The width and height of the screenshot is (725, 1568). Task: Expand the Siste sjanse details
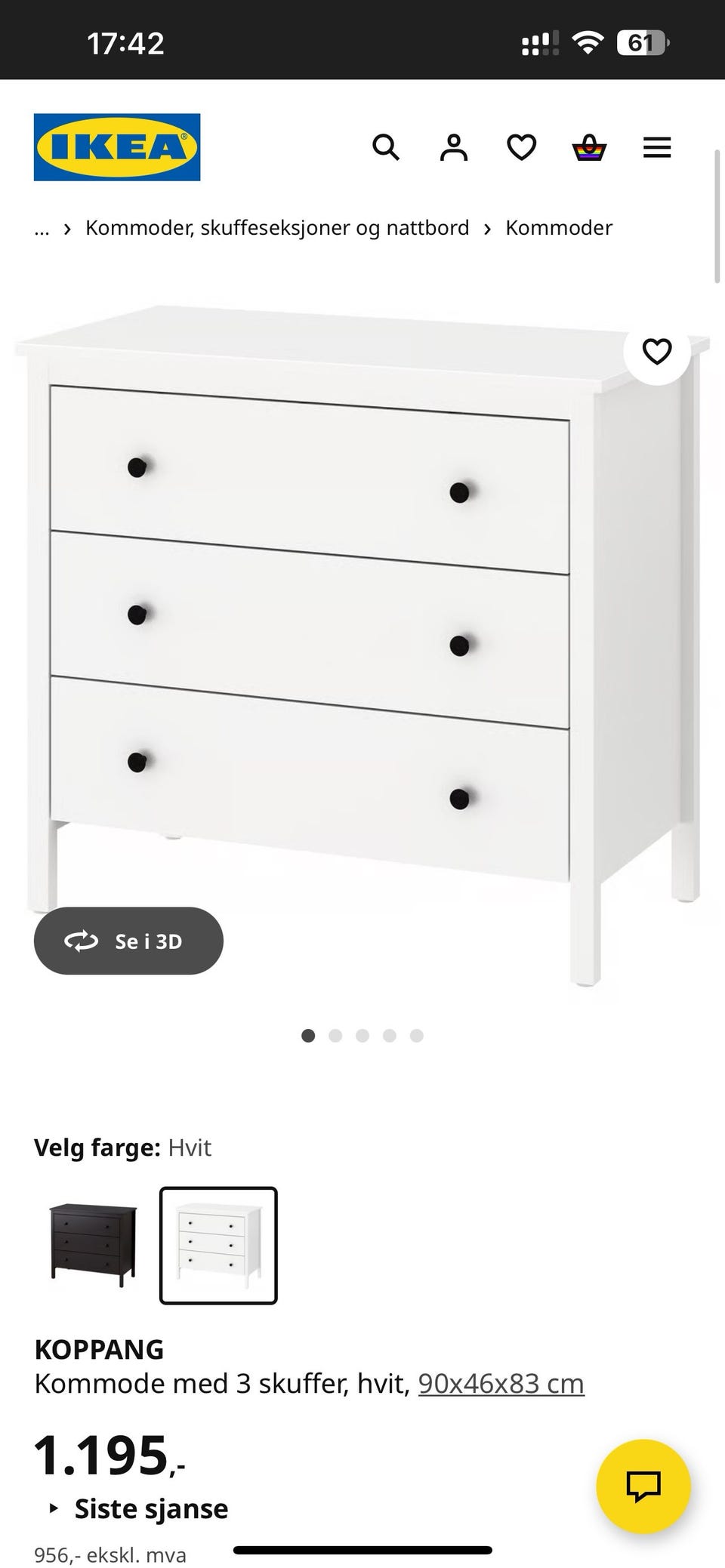click(x=151, y=1508)
